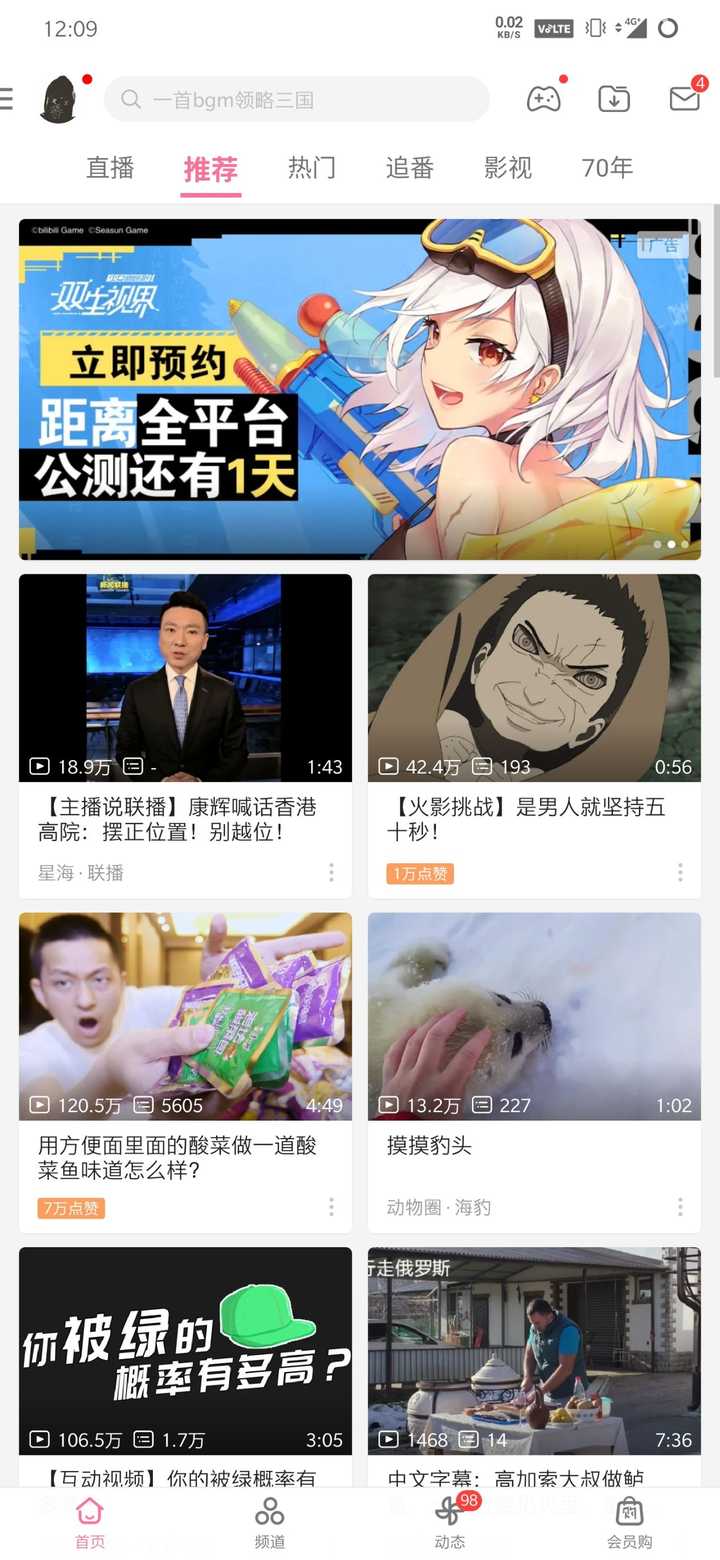Play the 摸摸豹头 video
Screen dimensions: 720x1560
[534, 1016]
